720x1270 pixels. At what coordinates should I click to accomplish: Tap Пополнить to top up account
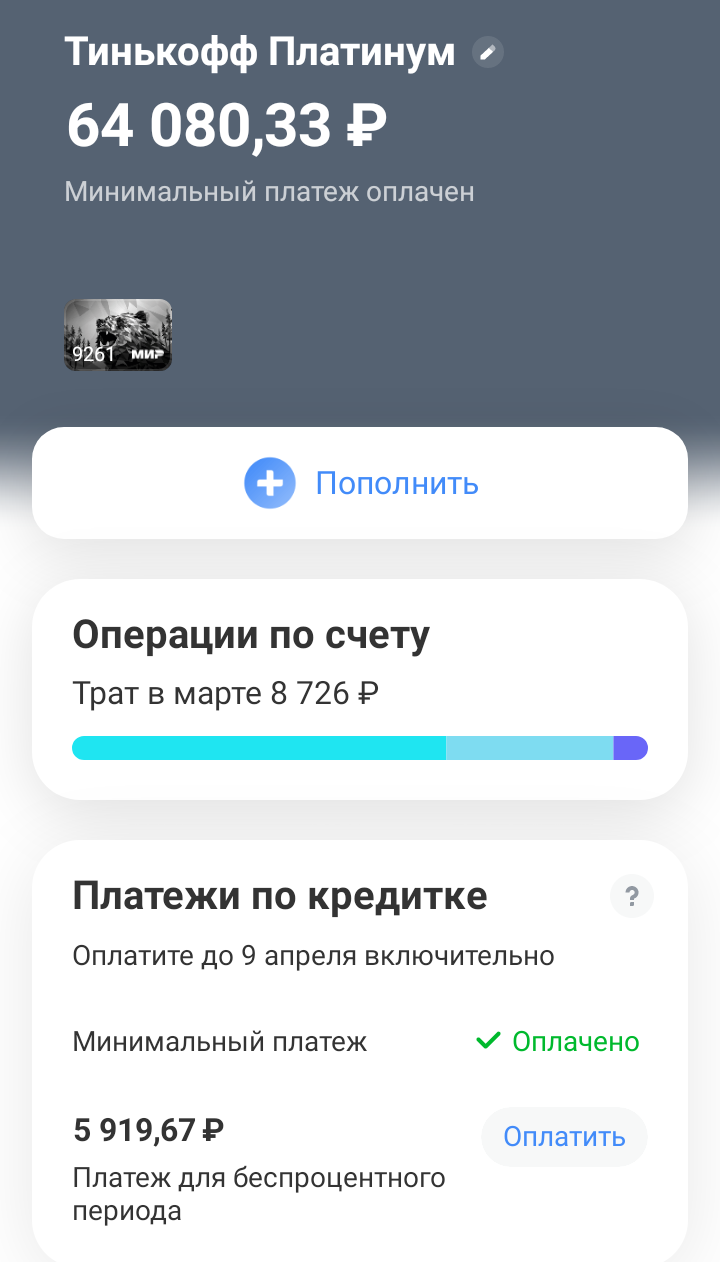click(360, 484)
